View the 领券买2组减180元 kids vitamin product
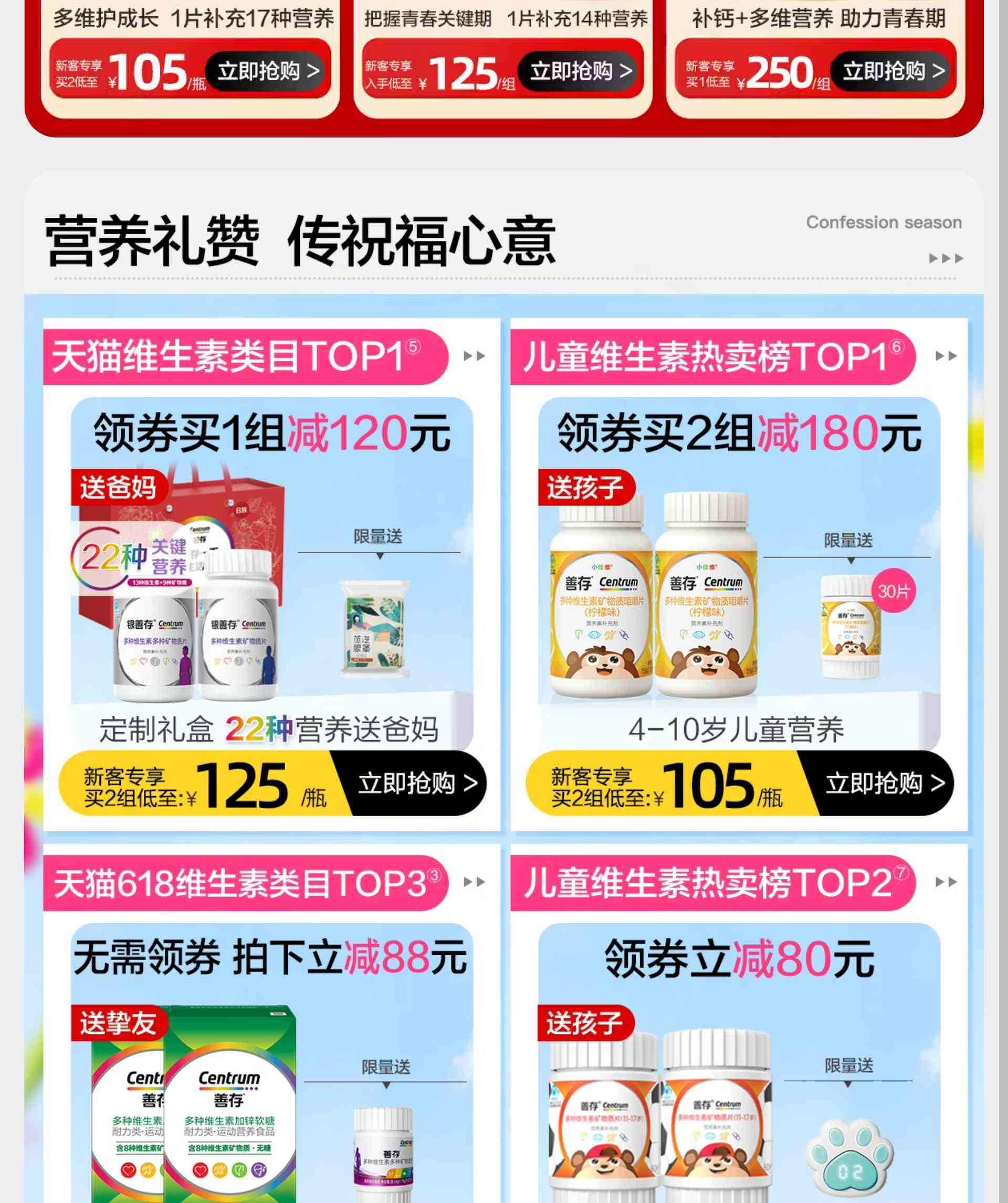 (739, 573)
